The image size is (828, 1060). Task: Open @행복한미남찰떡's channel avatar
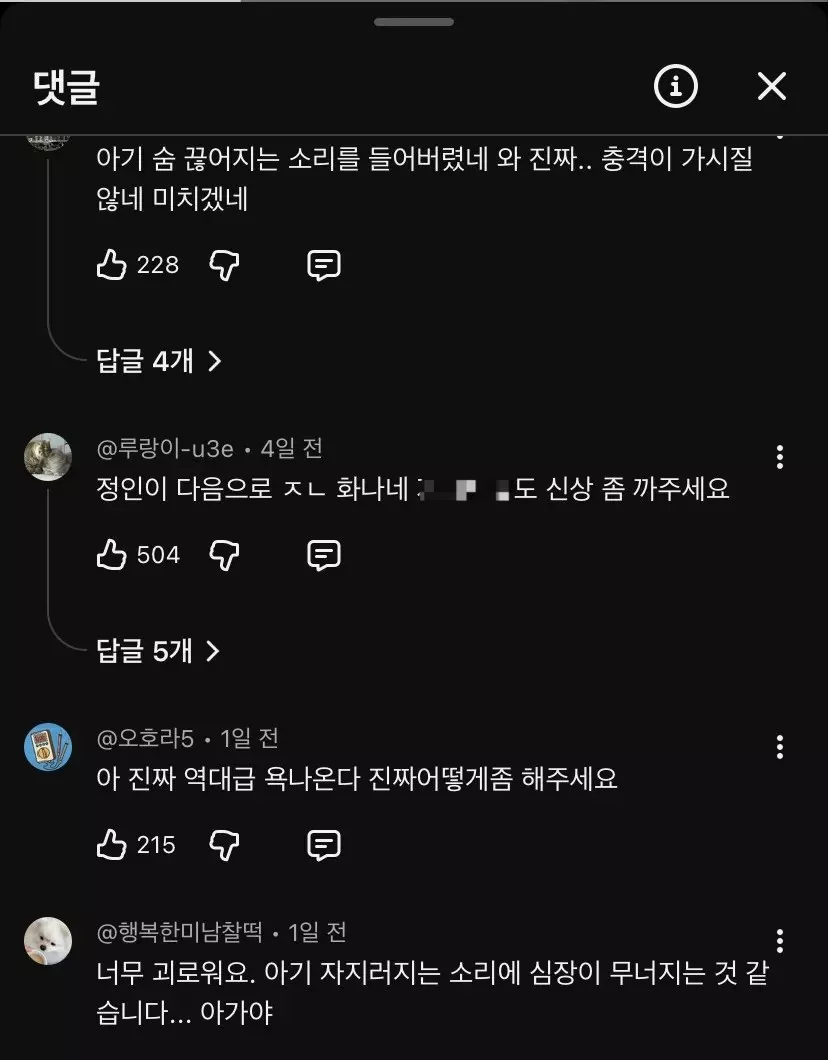[x=48, y=941]
